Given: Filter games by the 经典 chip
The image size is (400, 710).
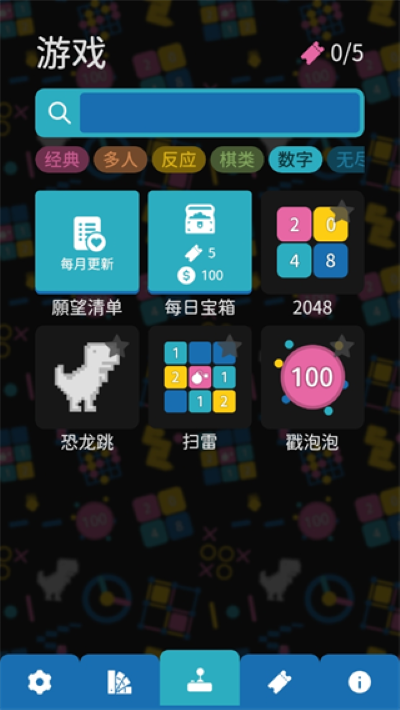Looking at the screenshot, I should (x=62, y=159).
